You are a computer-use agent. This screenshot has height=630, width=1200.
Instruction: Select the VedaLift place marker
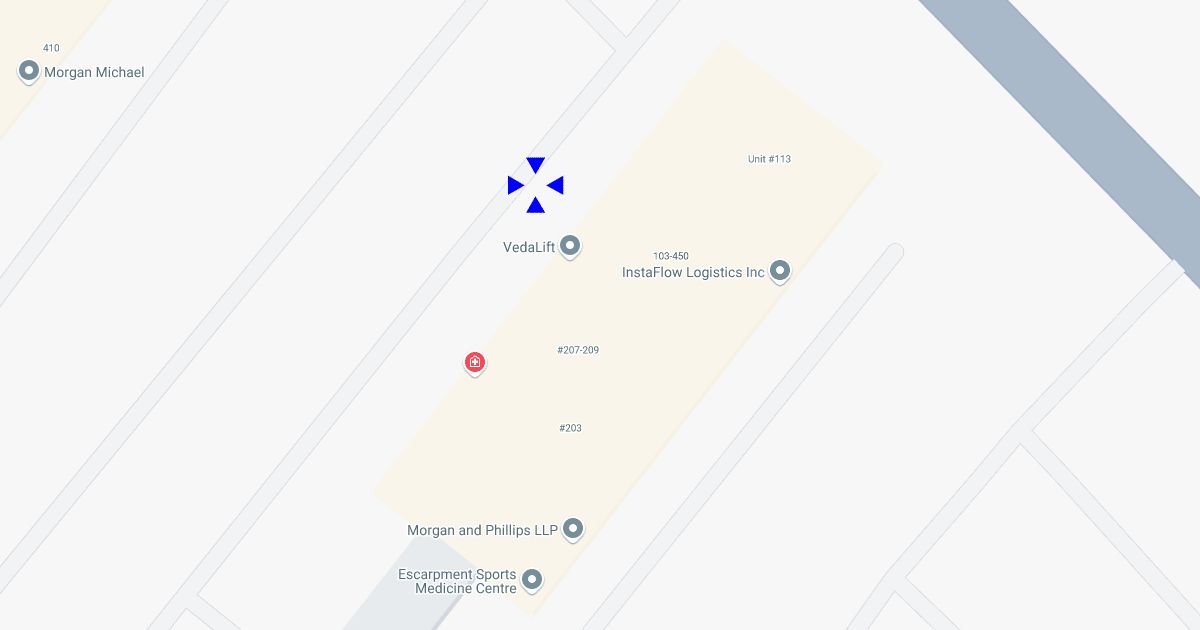coord(570,245)
